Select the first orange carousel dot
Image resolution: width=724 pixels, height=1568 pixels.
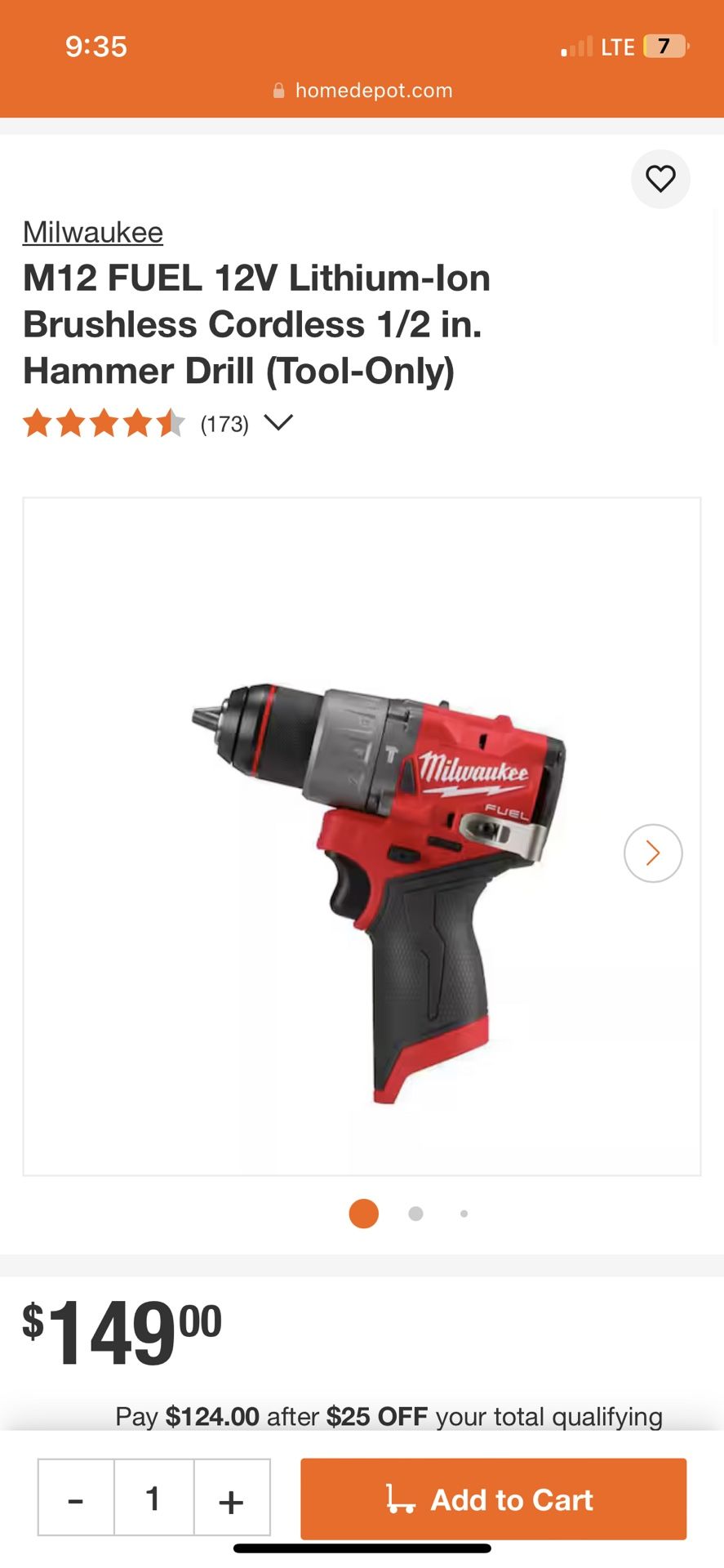pyautogui.click(x=364, y=1214)
